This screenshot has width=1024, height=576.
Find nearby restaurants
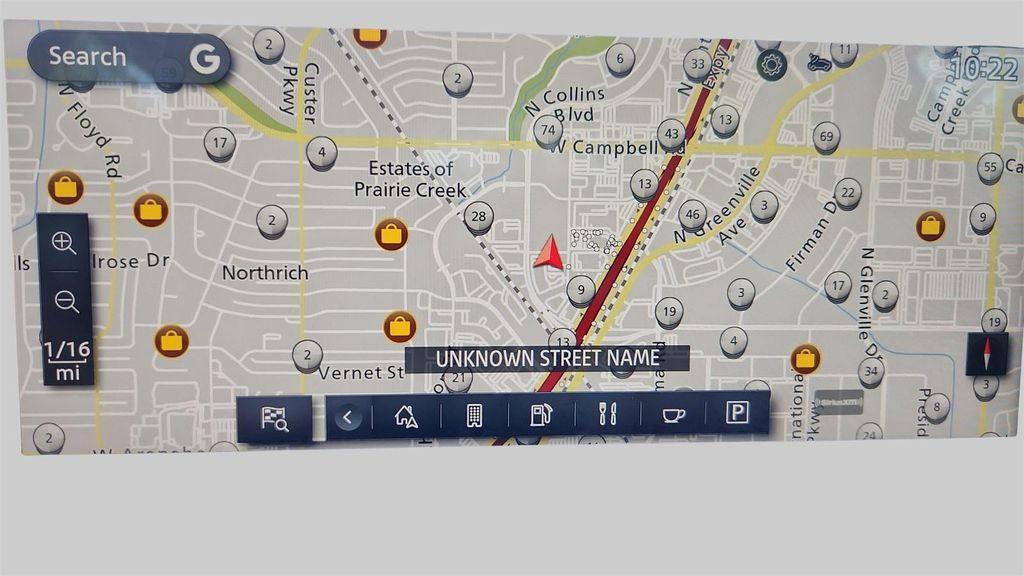(607, 415)
